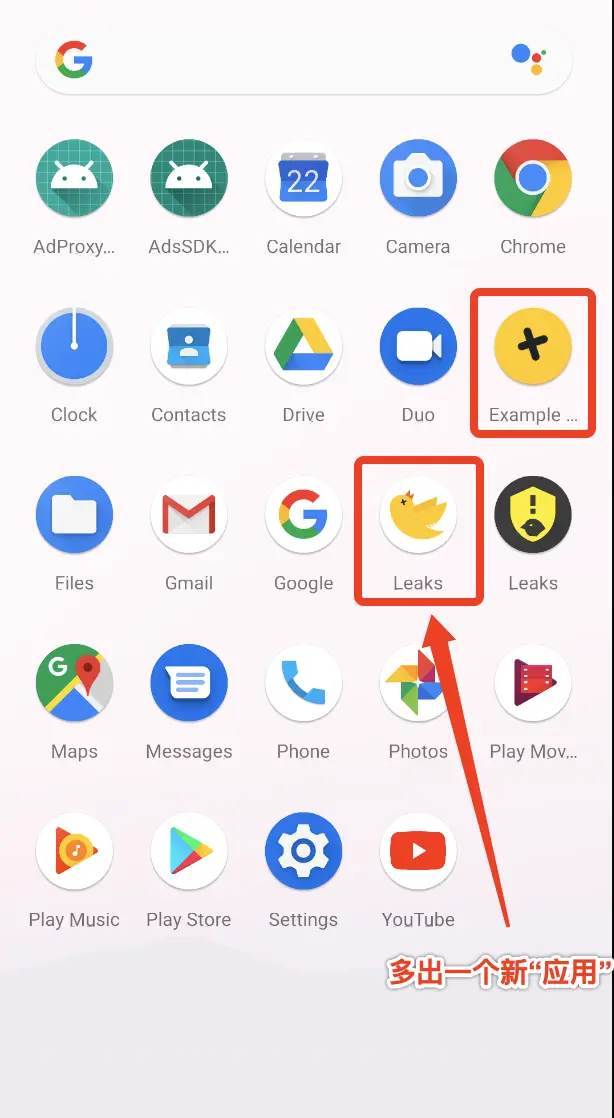The image size is (614, 1118).
Task: Open the Duo video calling app
Action: click(x=418, y=348)
